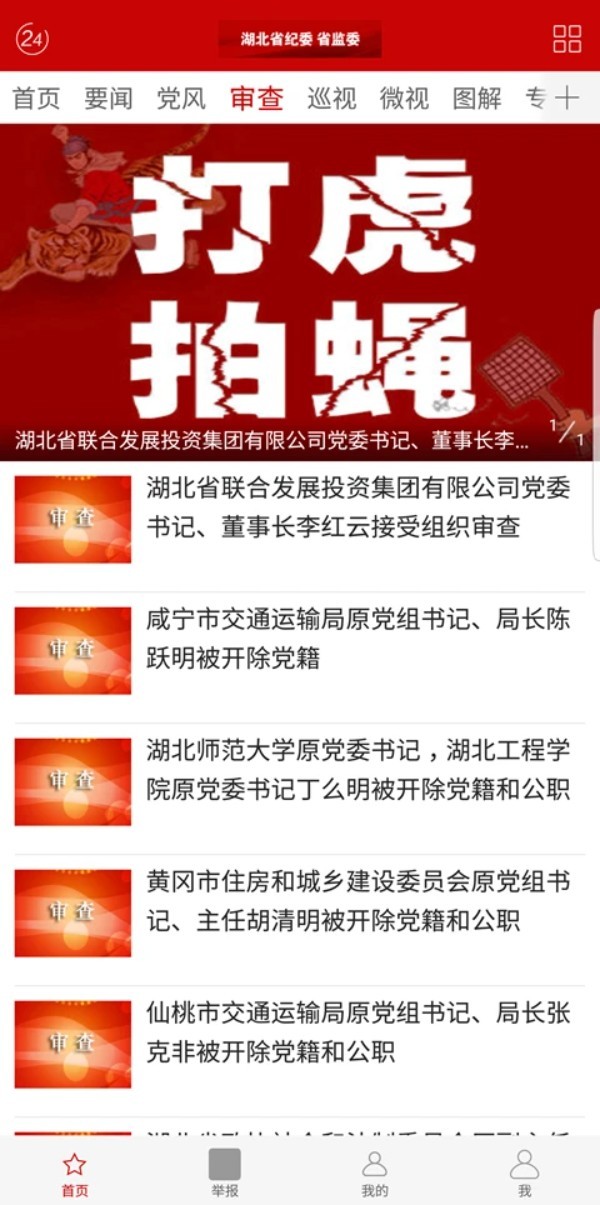The height and width of the screenshot is (1205, 600).
Task: Open the 仙桃市交通运输局 张克非 article
Action: 300,1032
